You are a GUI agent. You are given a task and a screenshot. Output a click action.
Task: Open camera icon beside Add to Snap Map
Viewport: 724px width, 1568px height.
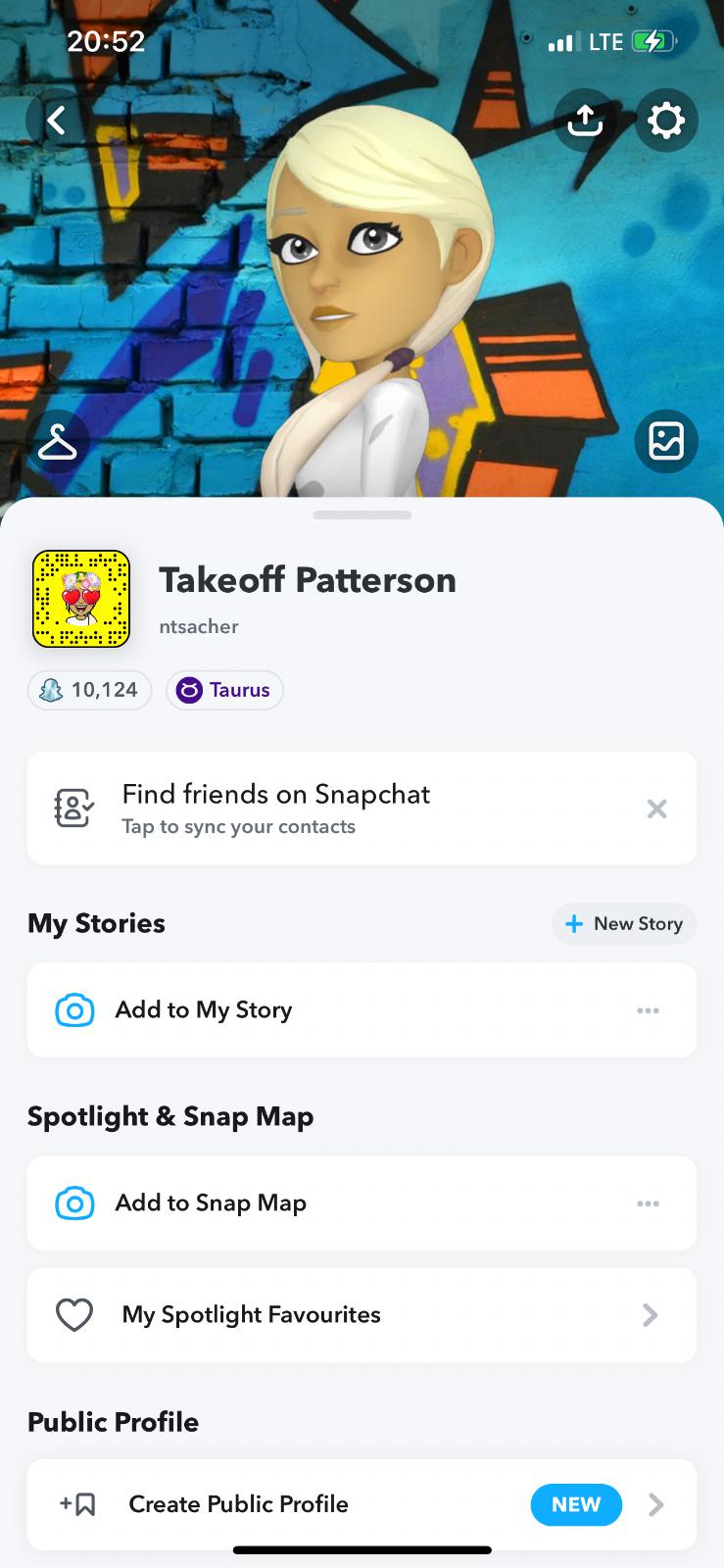(74, 1202)
